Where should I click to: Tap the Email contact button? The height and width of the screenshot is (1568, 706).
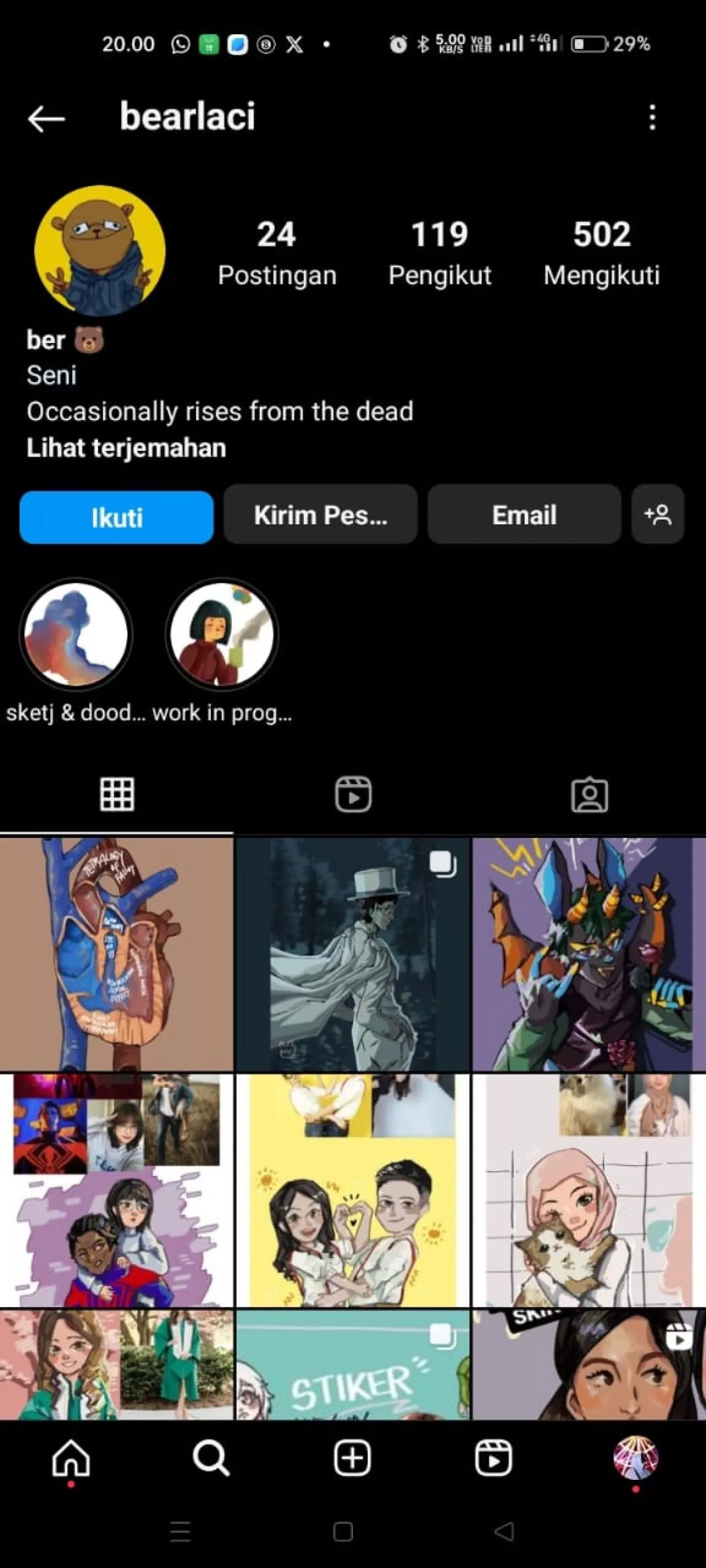pyautogui.click(x=524, y=514)
